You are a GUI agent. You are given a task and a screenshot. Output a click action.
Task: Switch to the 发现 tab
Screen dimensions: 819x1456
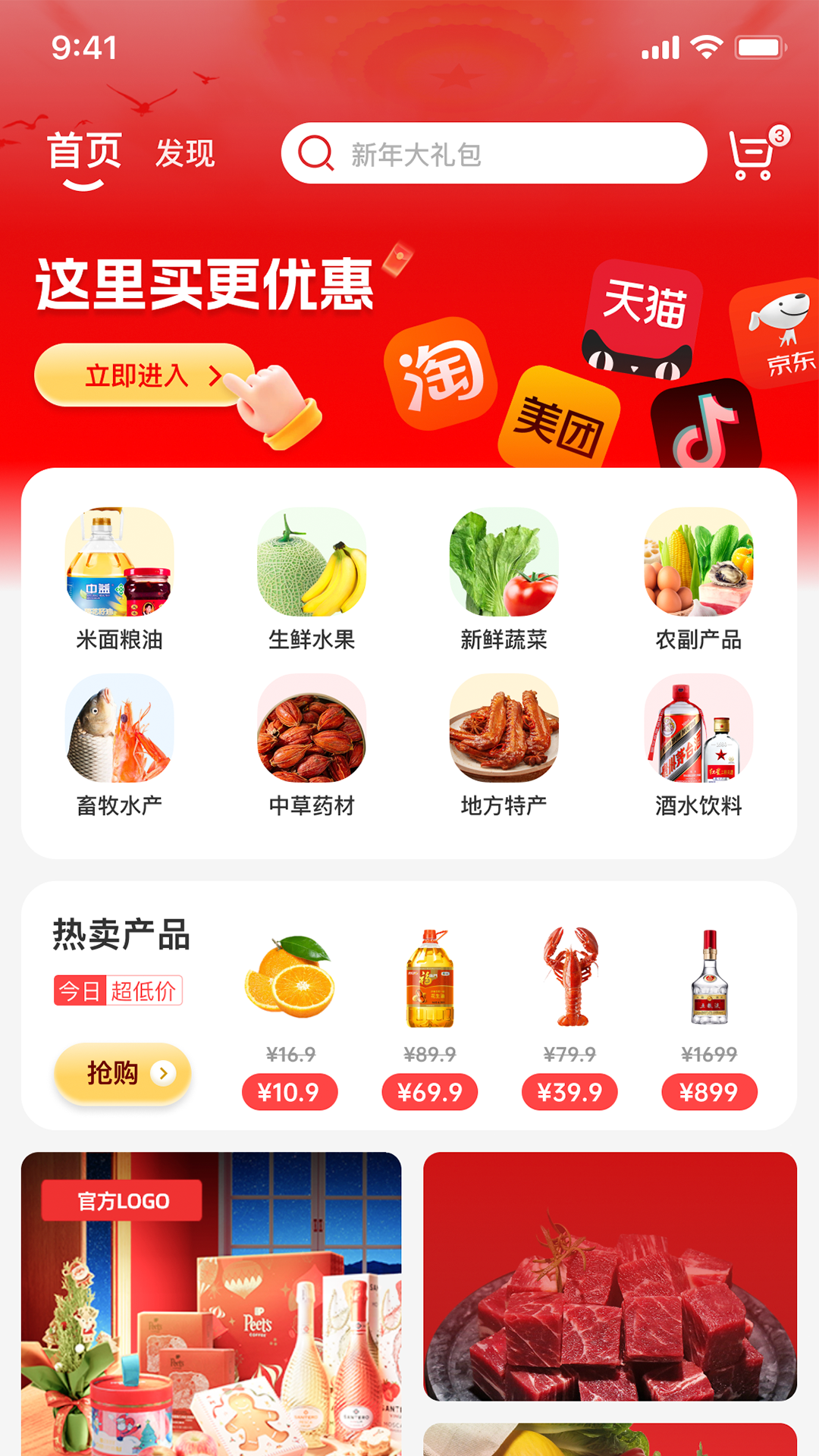(185, 153)
